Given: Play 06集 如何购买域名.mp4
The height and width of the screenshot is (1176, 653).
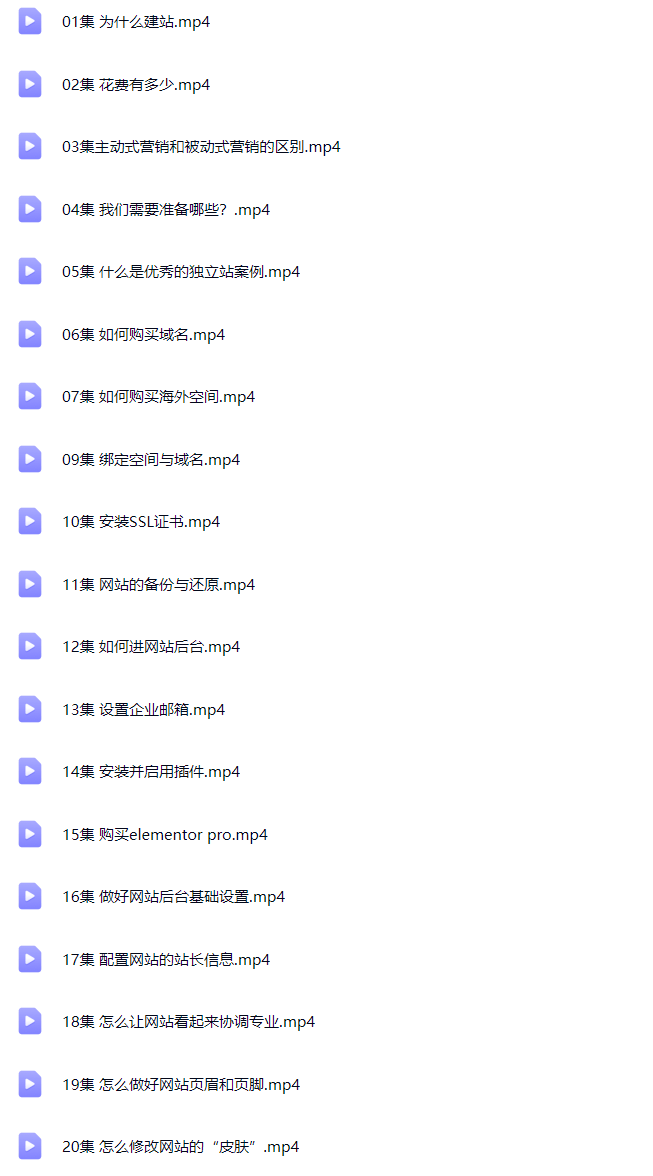Looking at the screenshot, I should tap(143, 334).
